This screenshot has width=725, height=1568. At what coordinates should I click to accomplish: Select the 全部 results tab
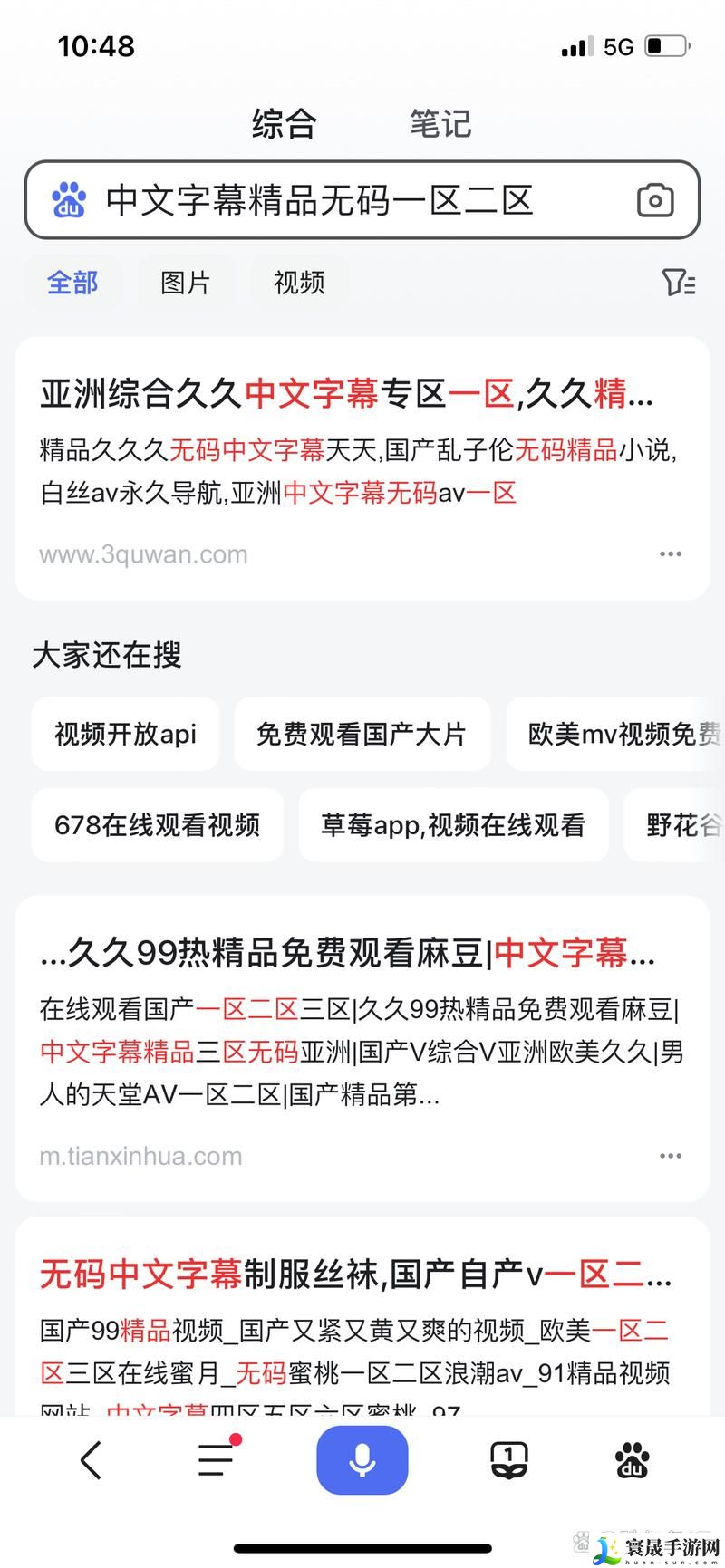point(72,283)
